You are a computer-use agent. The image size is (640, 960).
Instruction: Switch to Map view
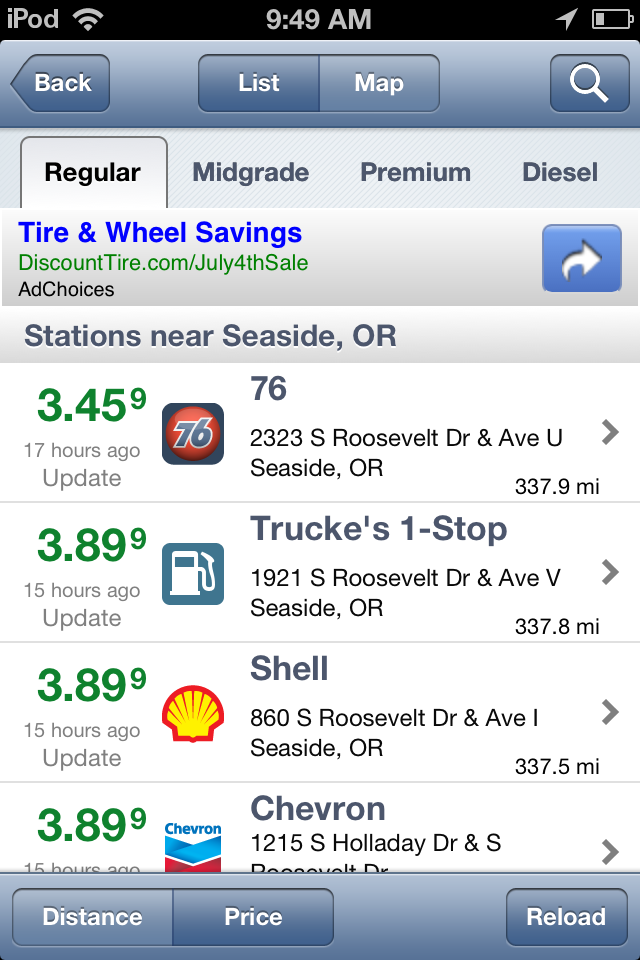click(x=378, y=84)
